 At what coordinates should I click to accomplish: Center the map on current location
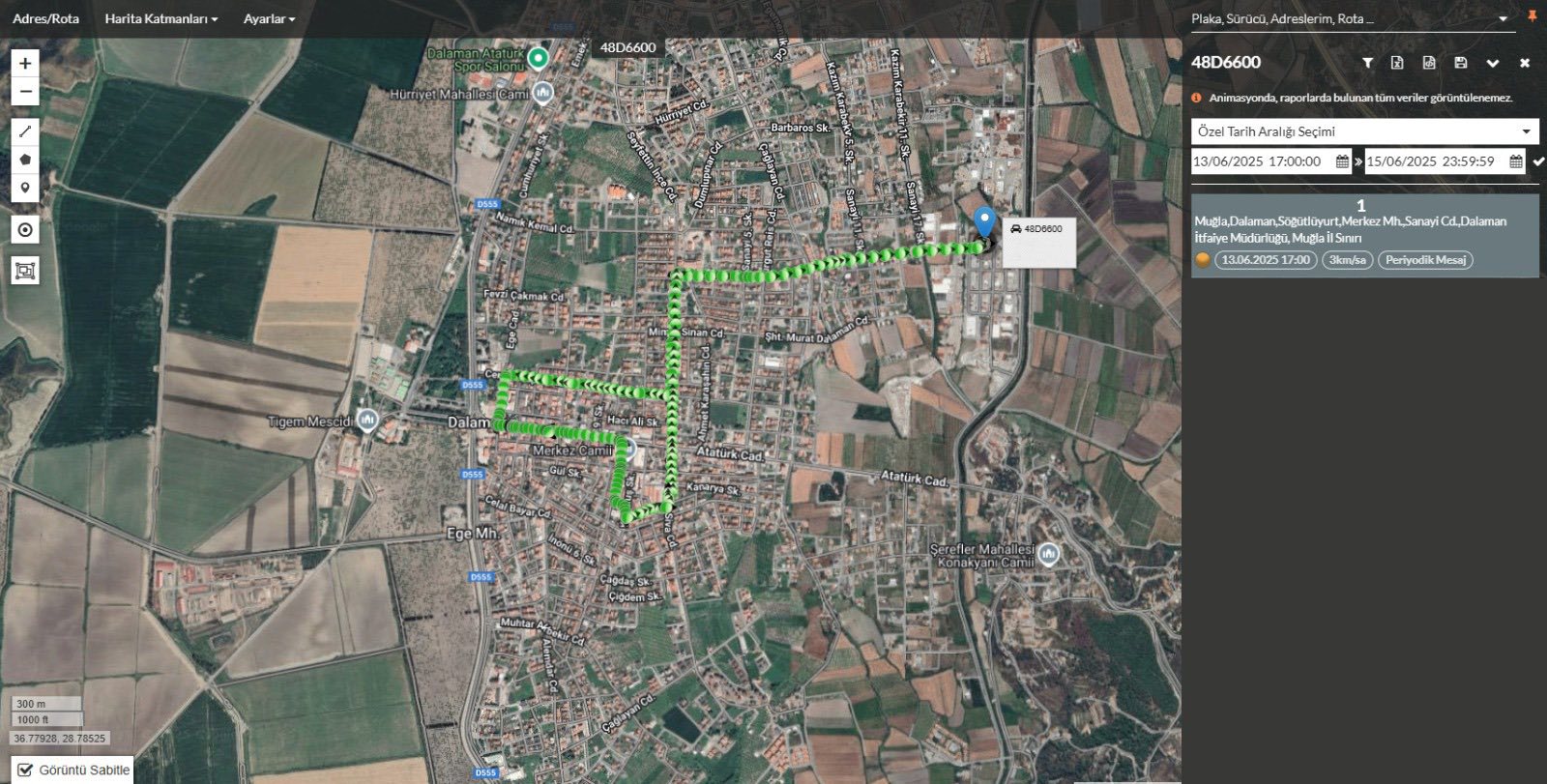click(25, 230)
